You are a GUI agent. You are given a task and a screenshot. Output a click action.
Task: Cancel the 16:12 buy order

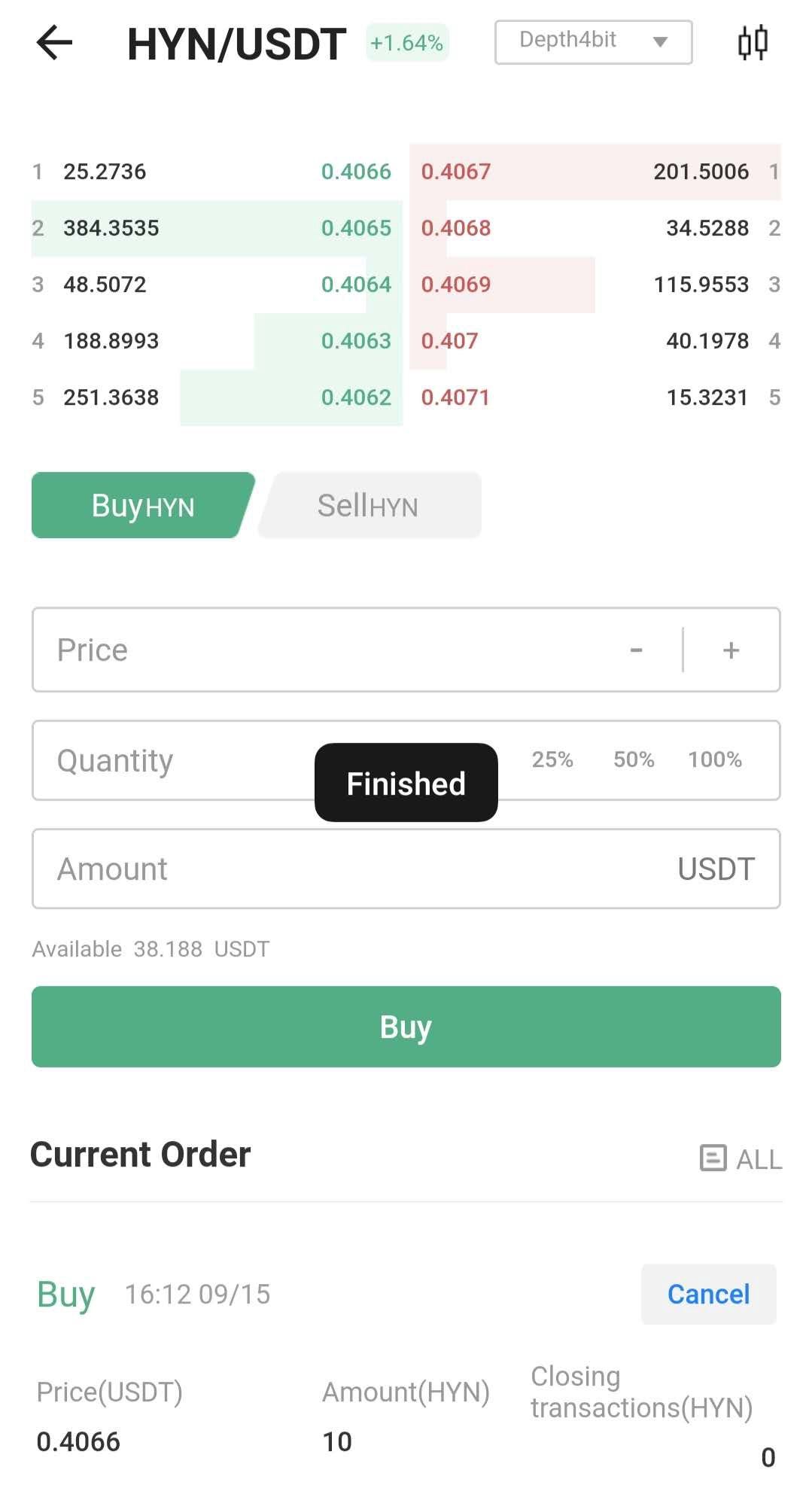(x=708, y=1294)
